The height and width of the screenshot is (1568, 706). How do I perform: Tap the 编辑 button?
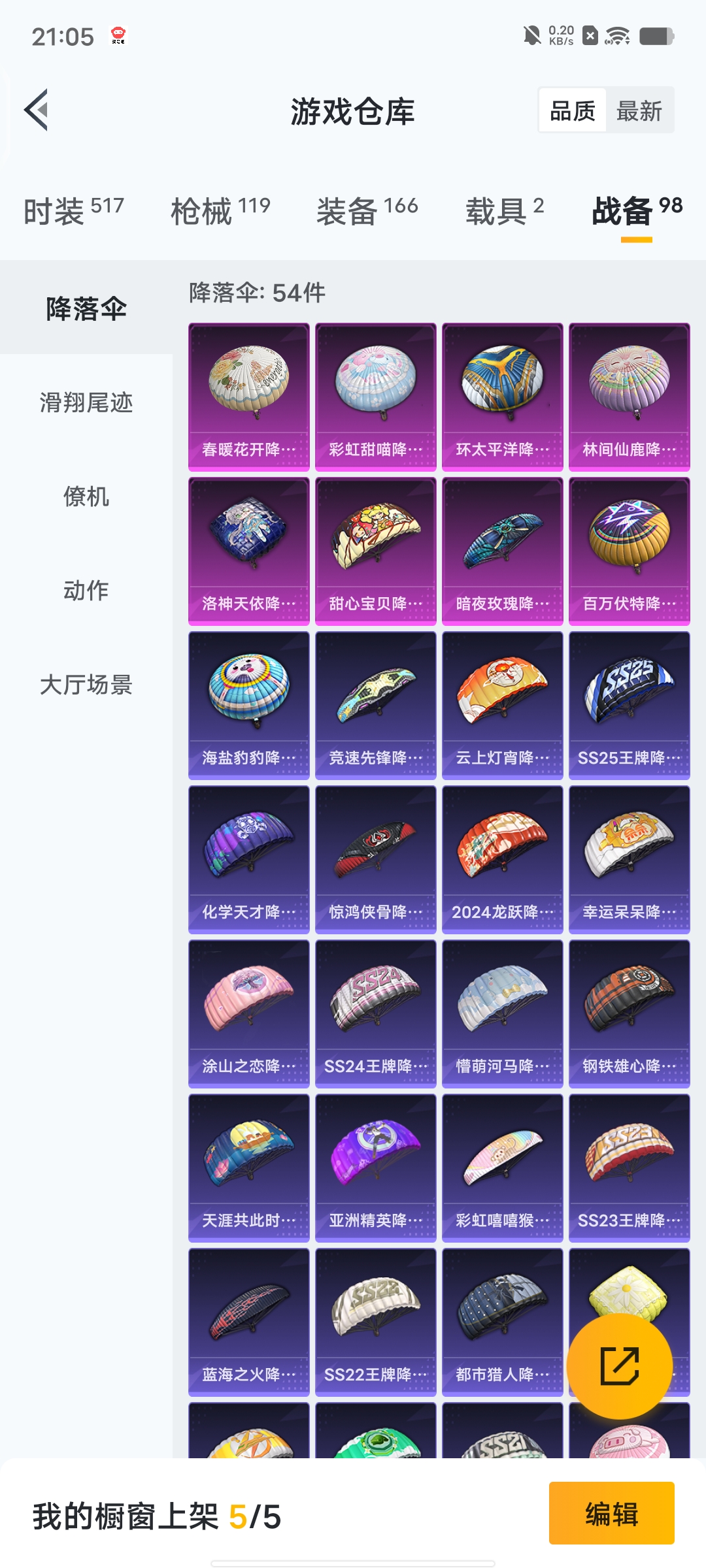[611, 1513]
